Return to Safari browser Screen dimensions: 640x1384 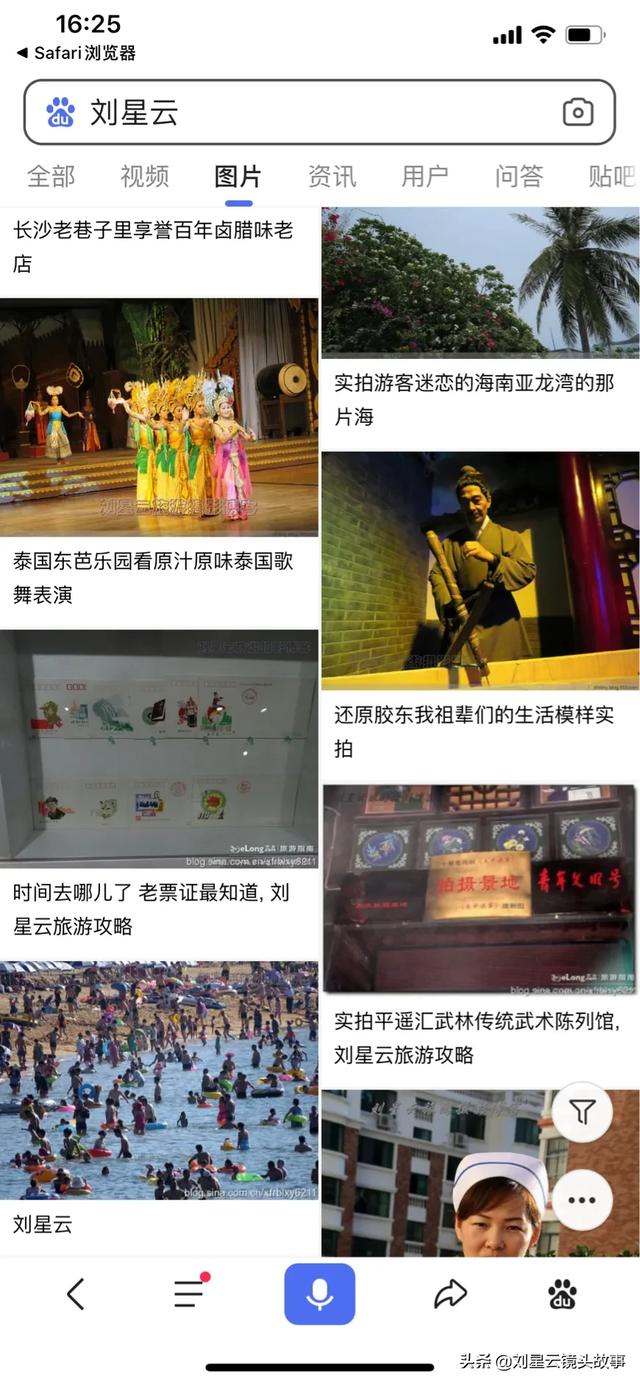76,53
